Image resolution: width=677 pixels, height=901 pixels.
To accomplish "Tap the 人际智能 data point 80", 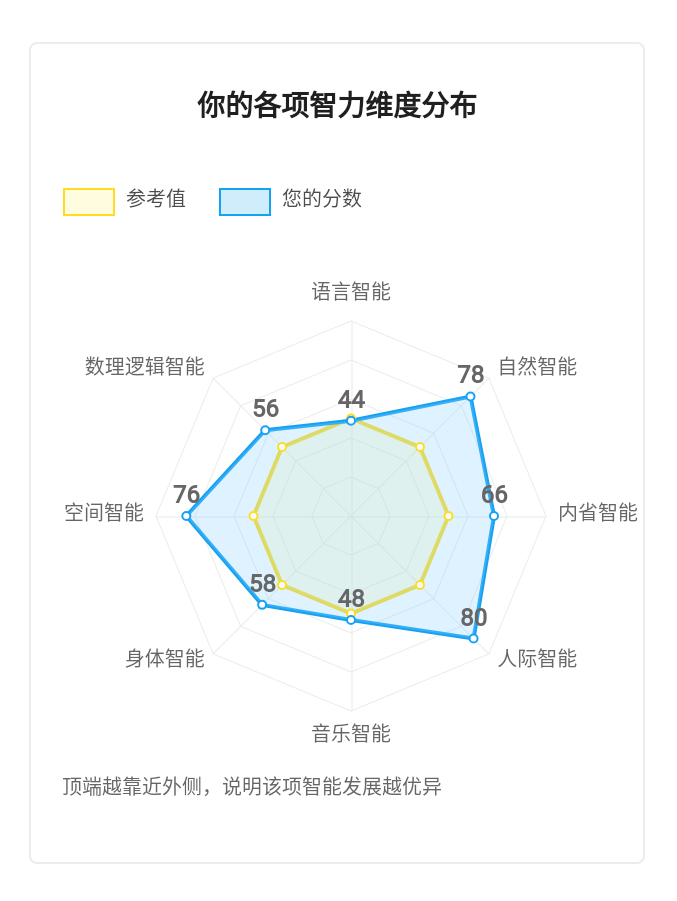I will [473, 638].
